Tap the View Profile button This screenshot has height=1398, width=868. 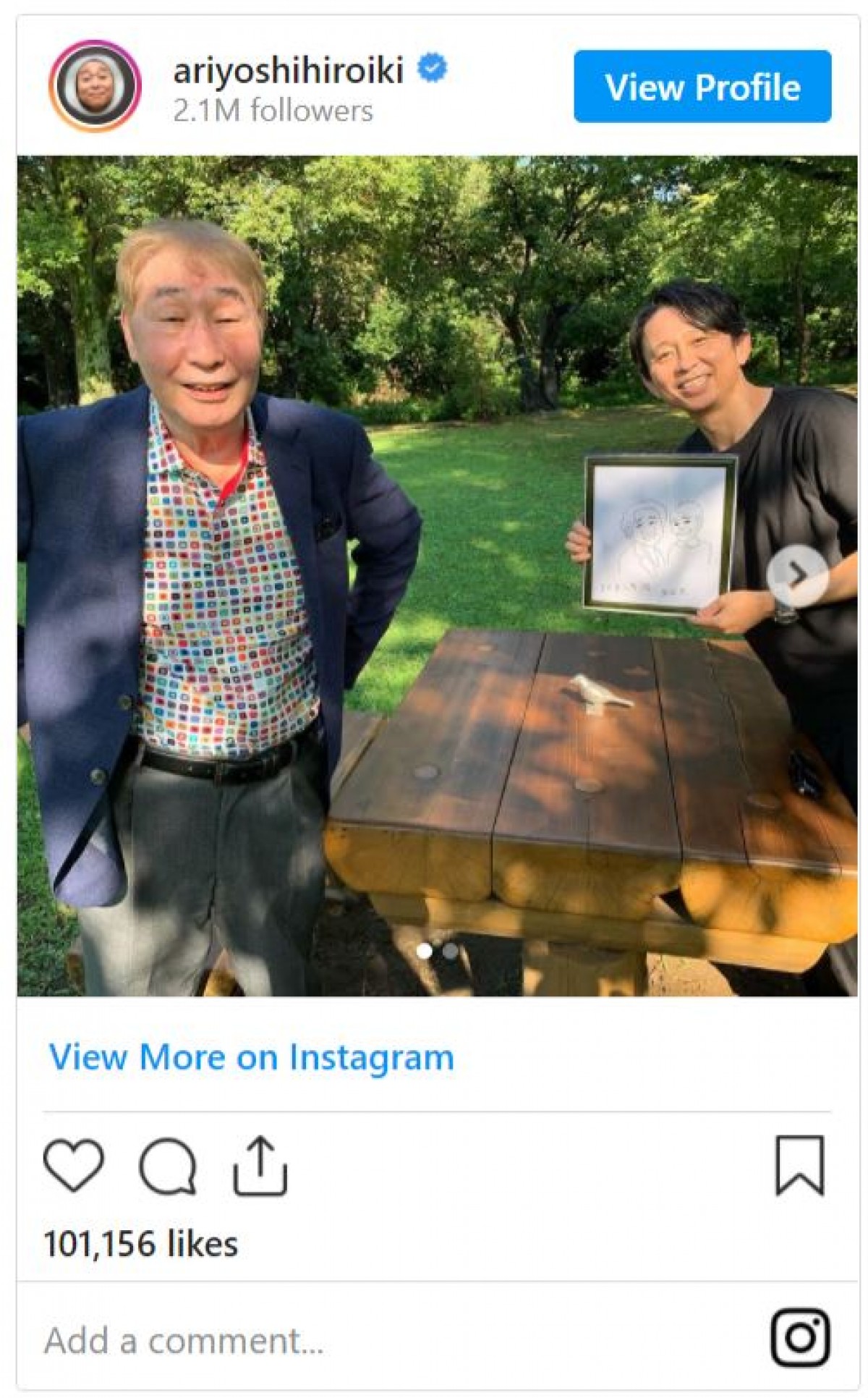pos(702,87)
